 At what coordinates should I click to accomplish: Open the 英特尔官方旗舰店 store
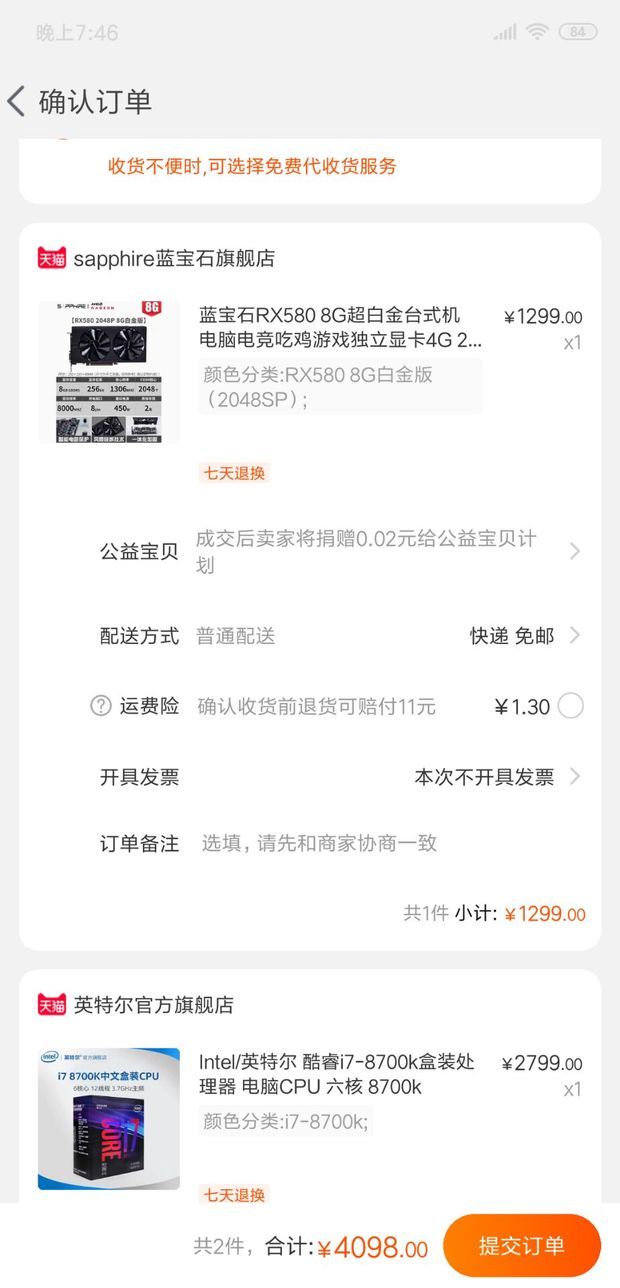(x=152, y=1004)
